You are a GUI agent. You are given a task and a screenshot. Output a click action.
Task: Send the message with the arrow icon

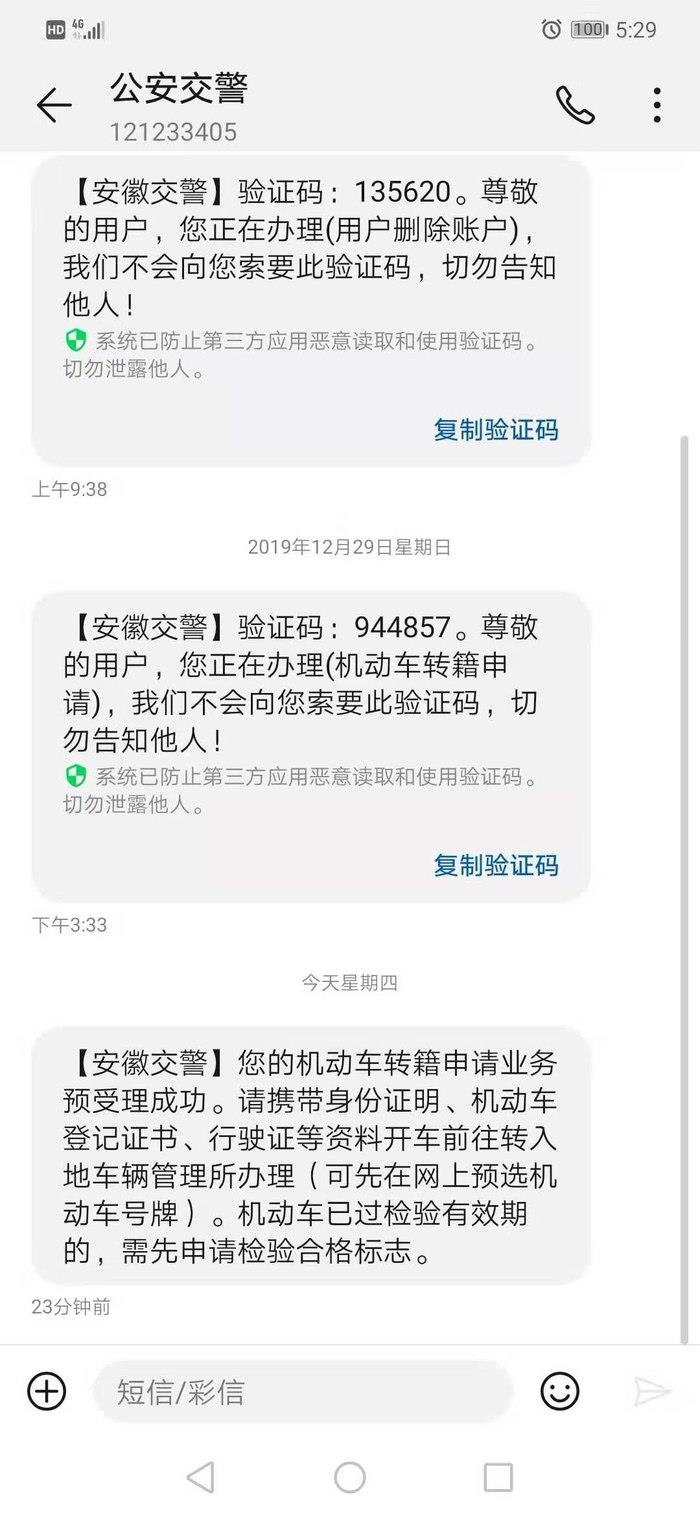click(x=652, y=1391)
